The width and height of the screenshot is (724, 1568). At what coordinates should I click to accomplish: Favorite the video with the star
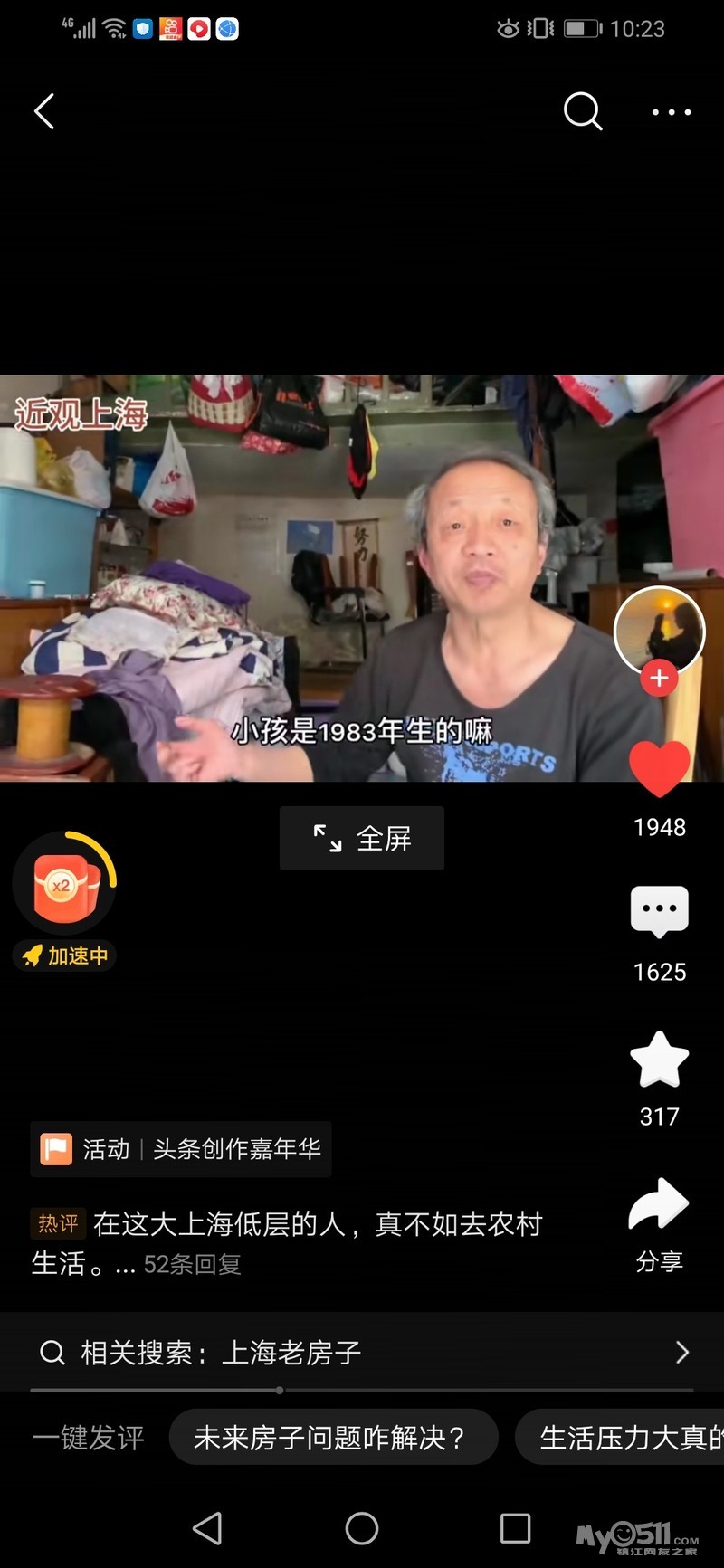660,1060
